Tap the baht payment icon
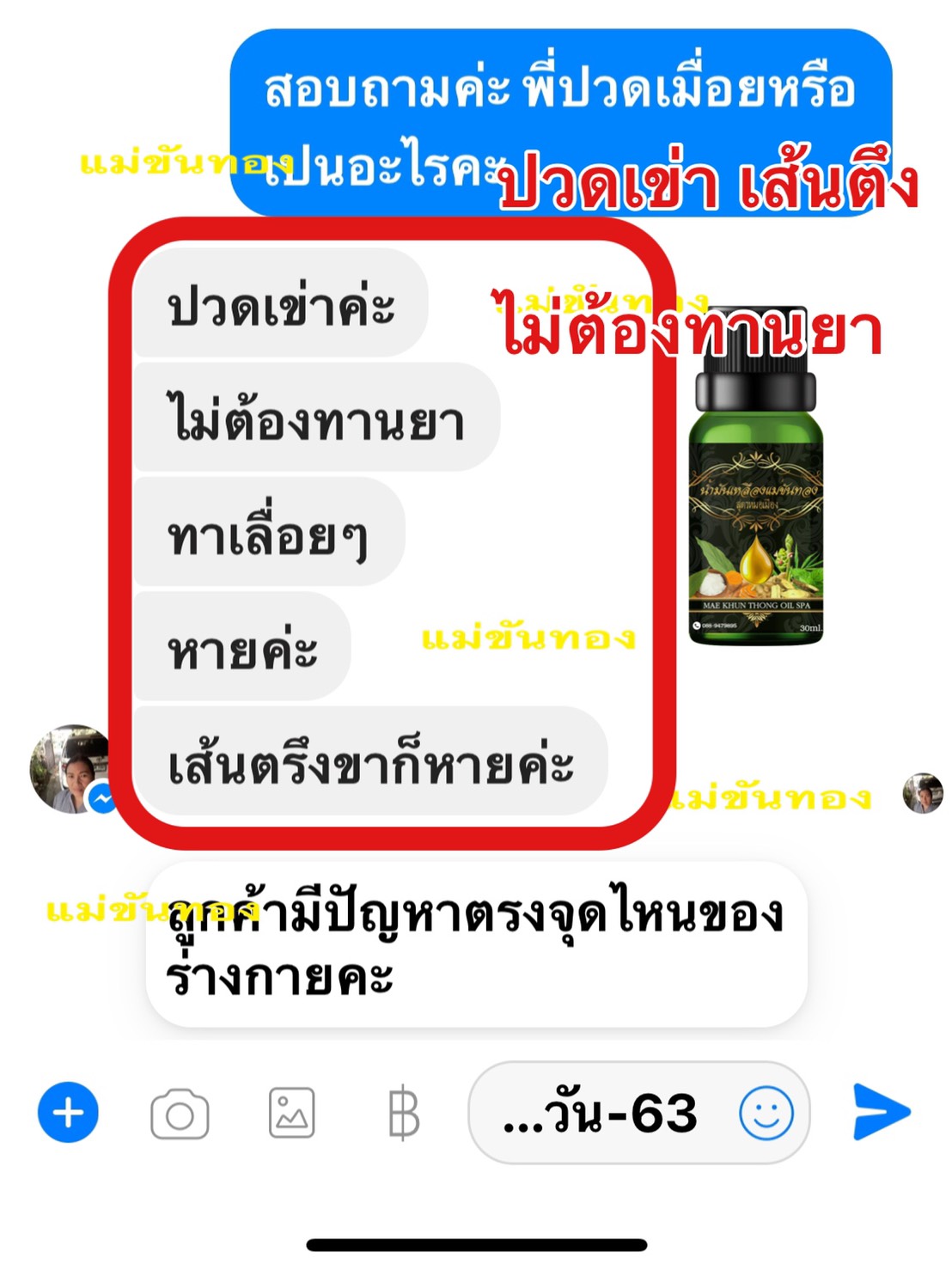The height and width of the screenshot is (1270, 952). click(403, 1114)
